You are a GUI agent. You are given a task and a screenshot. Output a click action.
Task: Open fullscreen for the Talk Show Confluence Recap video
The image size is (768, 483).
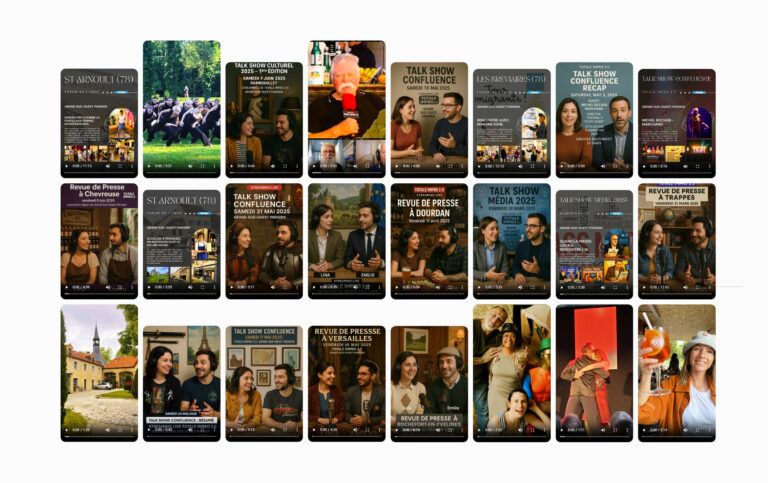pyautogui.click(x=615, y=166)
